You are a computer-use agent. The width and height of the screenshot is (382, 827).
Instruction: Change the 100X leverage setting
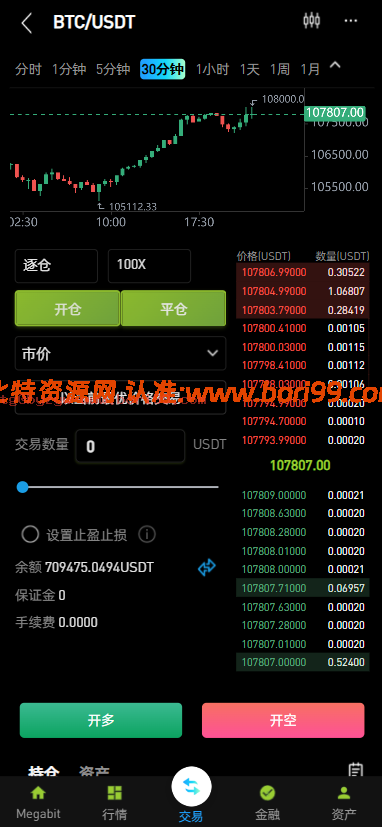149,266
